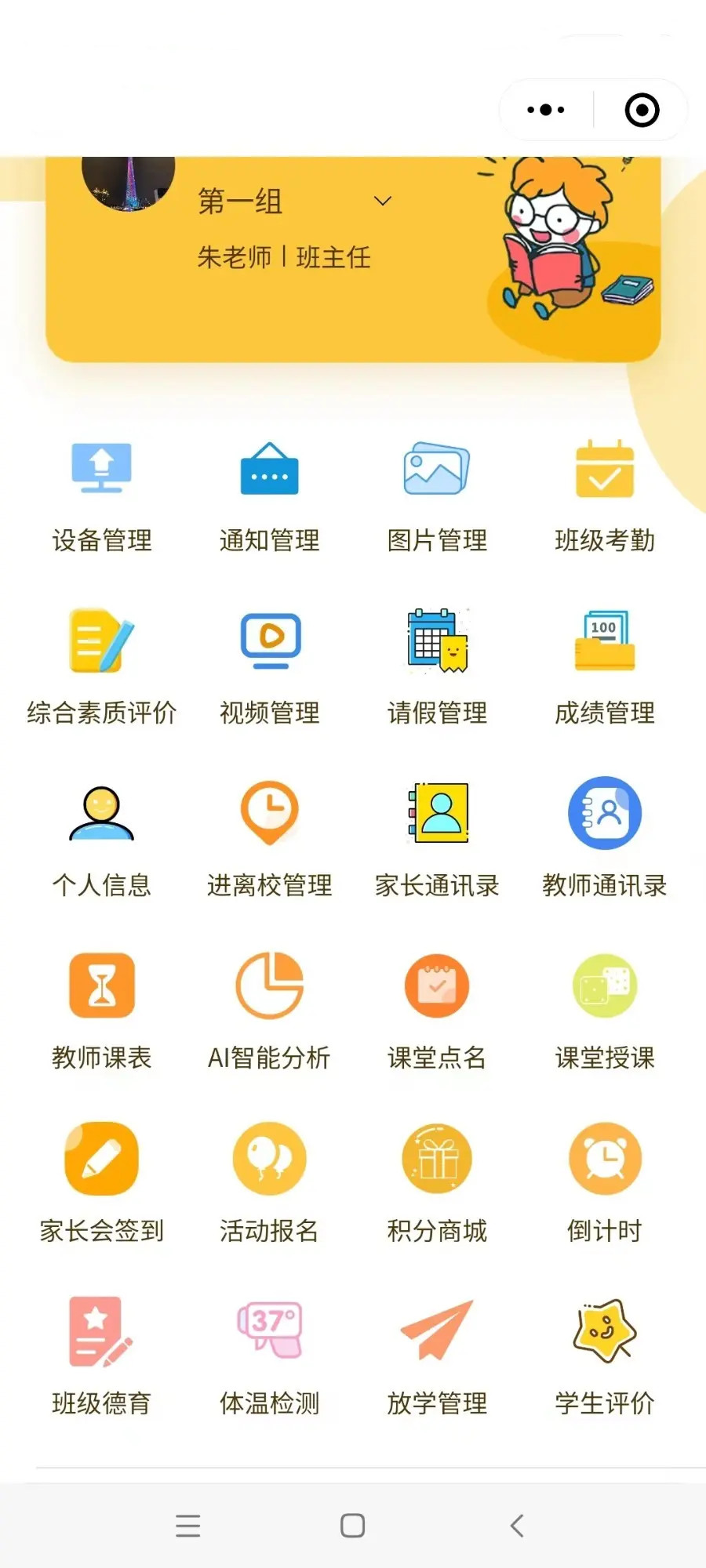Expand the 第一组 group dropdown

tap(383, 201)
